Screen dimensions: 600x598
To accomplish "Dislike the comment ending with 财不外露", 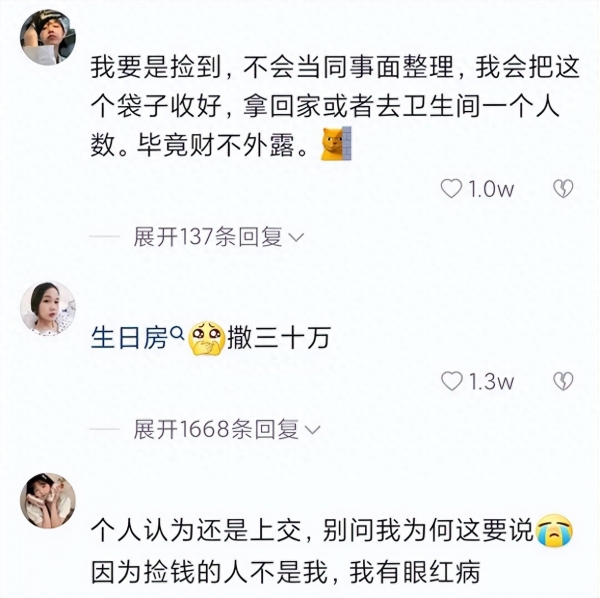I will coord(563,189).
